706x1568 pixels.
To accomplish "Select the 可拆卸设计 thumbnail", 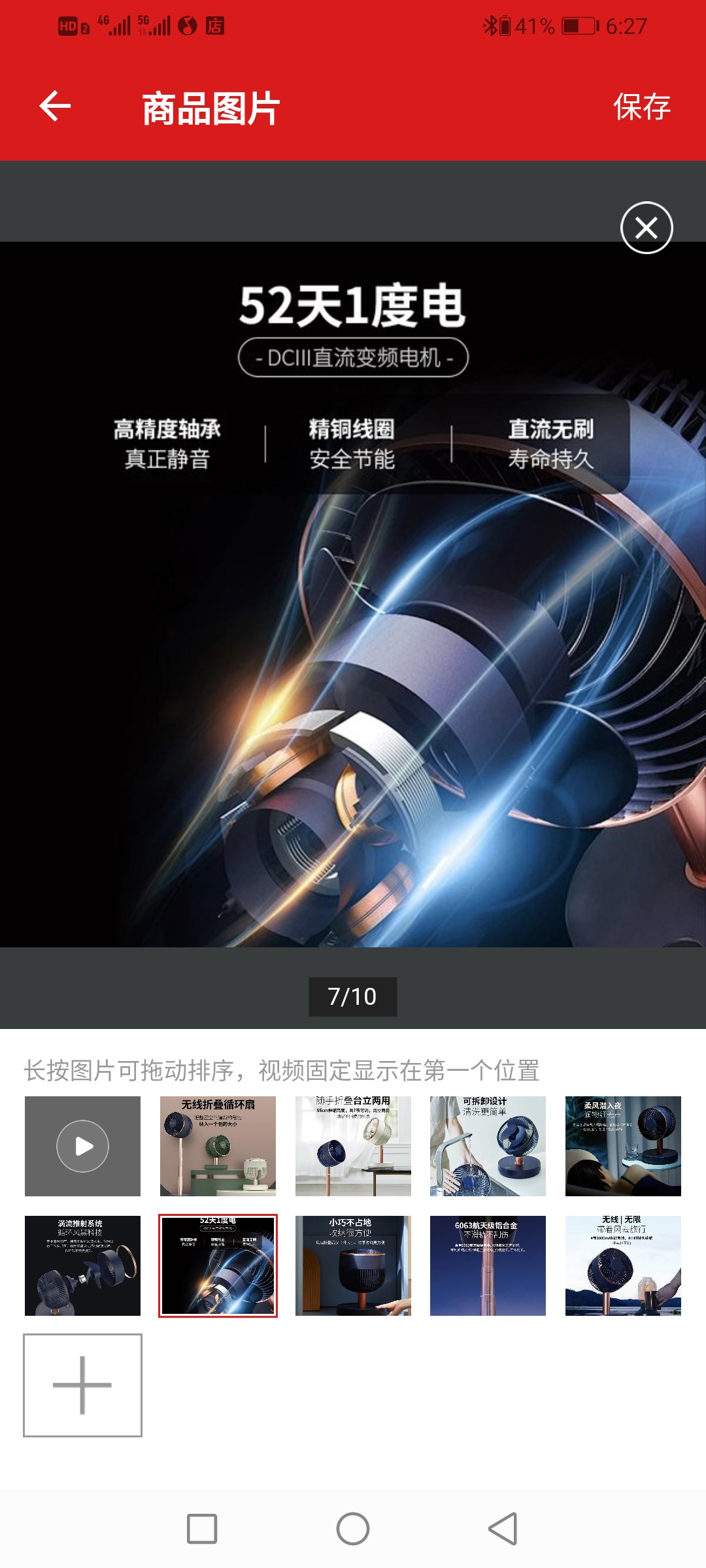I will (488, 1146).
